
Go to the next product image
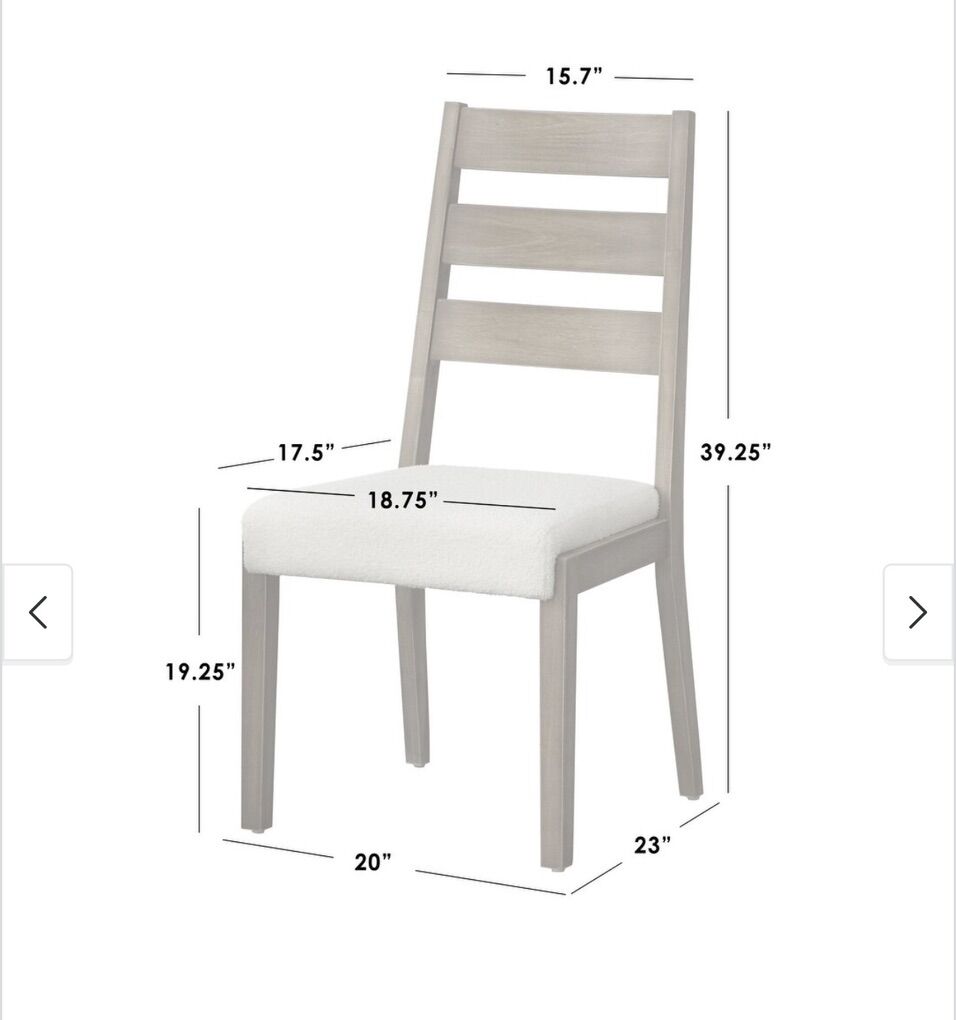pyautogui.click(x=917, y=612)
